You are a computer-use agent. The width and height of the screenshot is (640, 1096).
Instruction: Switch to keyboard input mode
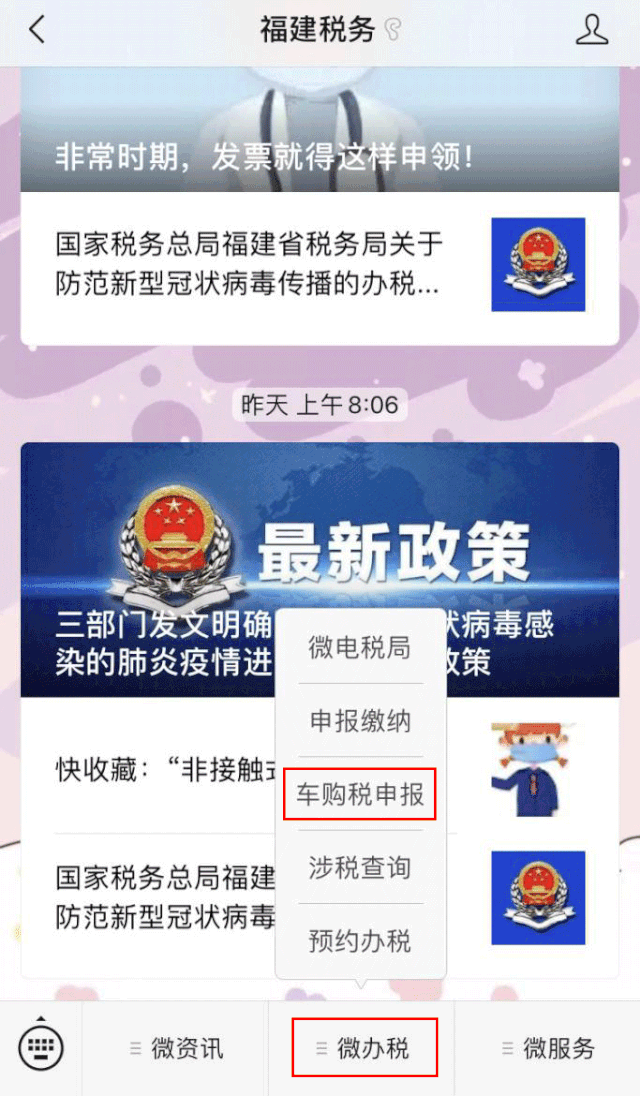tap(41, 1048)
